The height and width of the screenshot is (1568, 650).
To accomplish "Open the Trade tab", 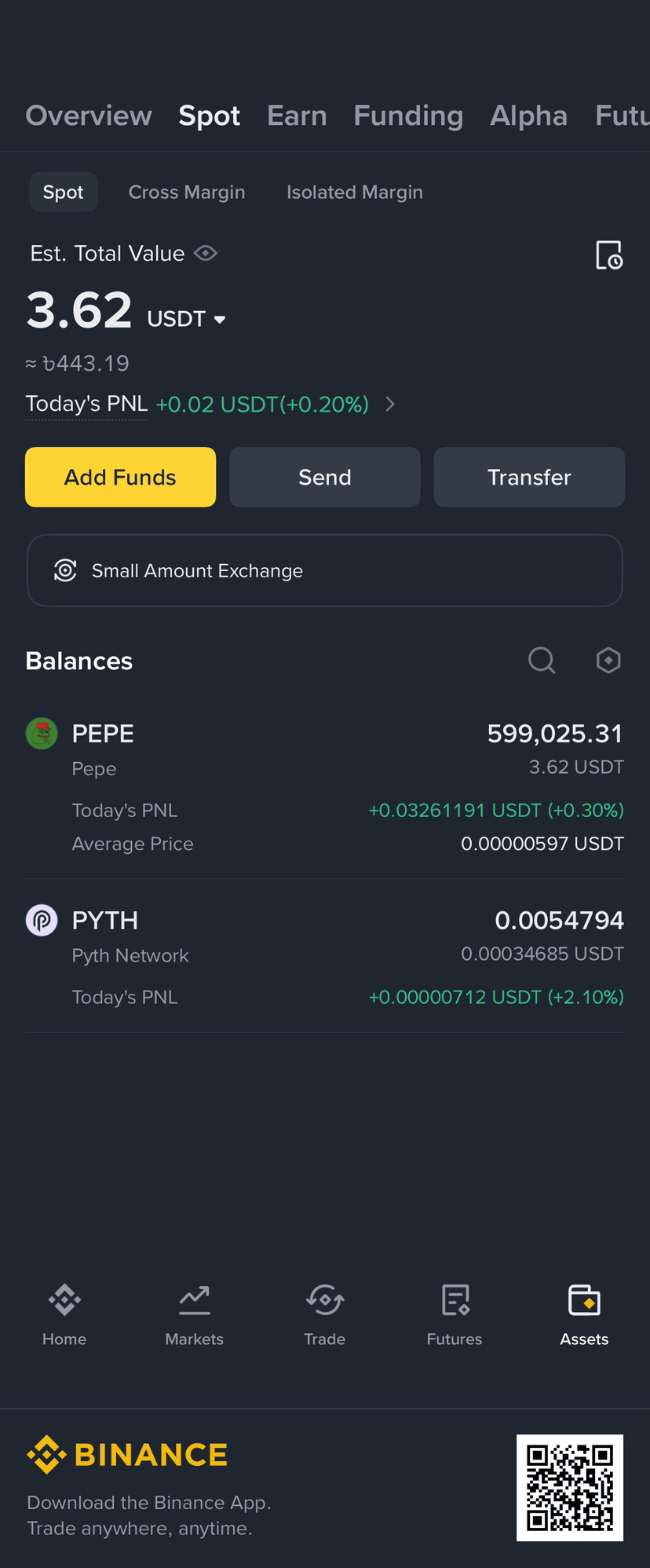I will [x=324, y=1313].
